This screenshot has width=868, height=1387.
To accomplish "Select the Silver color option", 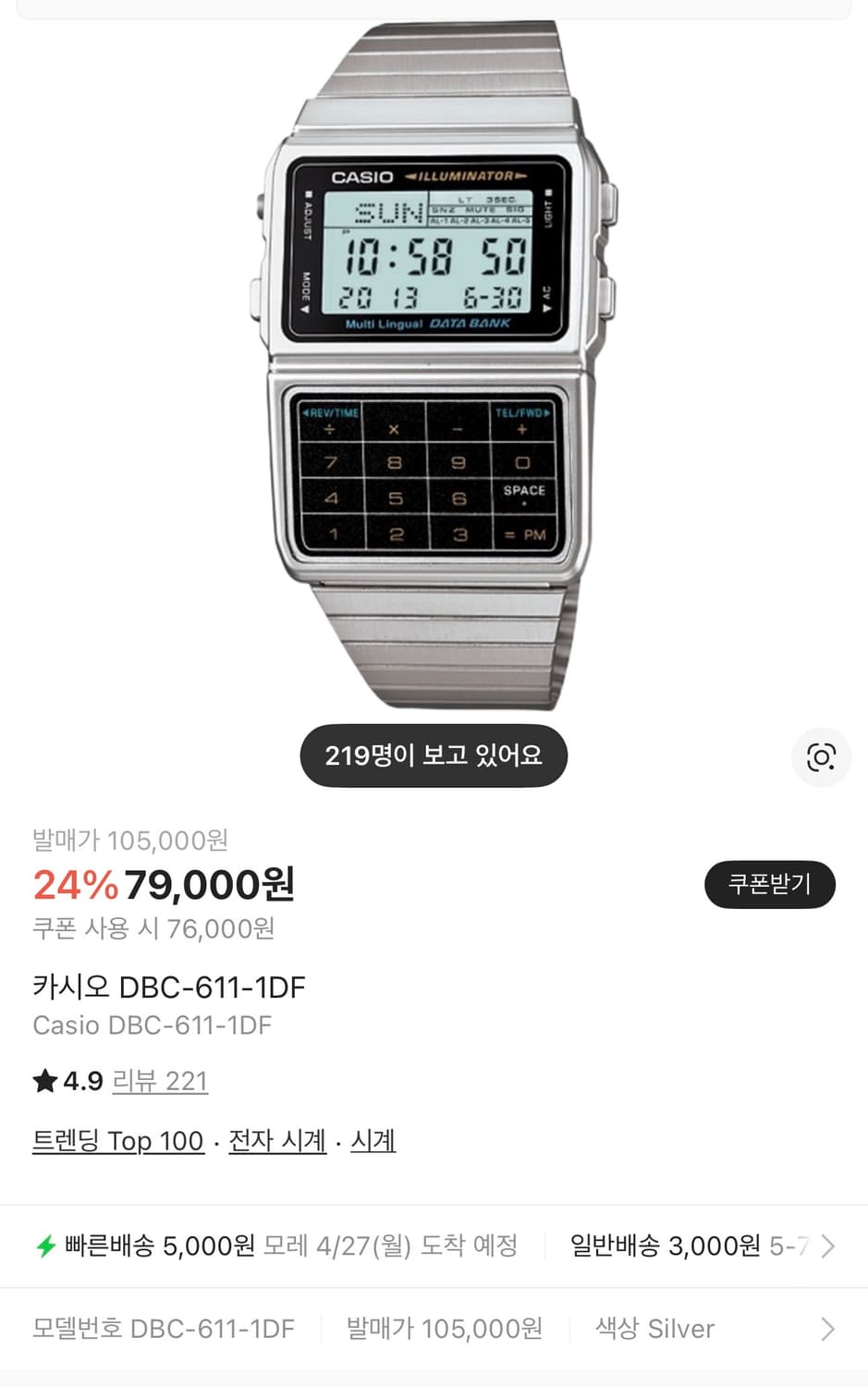I will 654,1329.
